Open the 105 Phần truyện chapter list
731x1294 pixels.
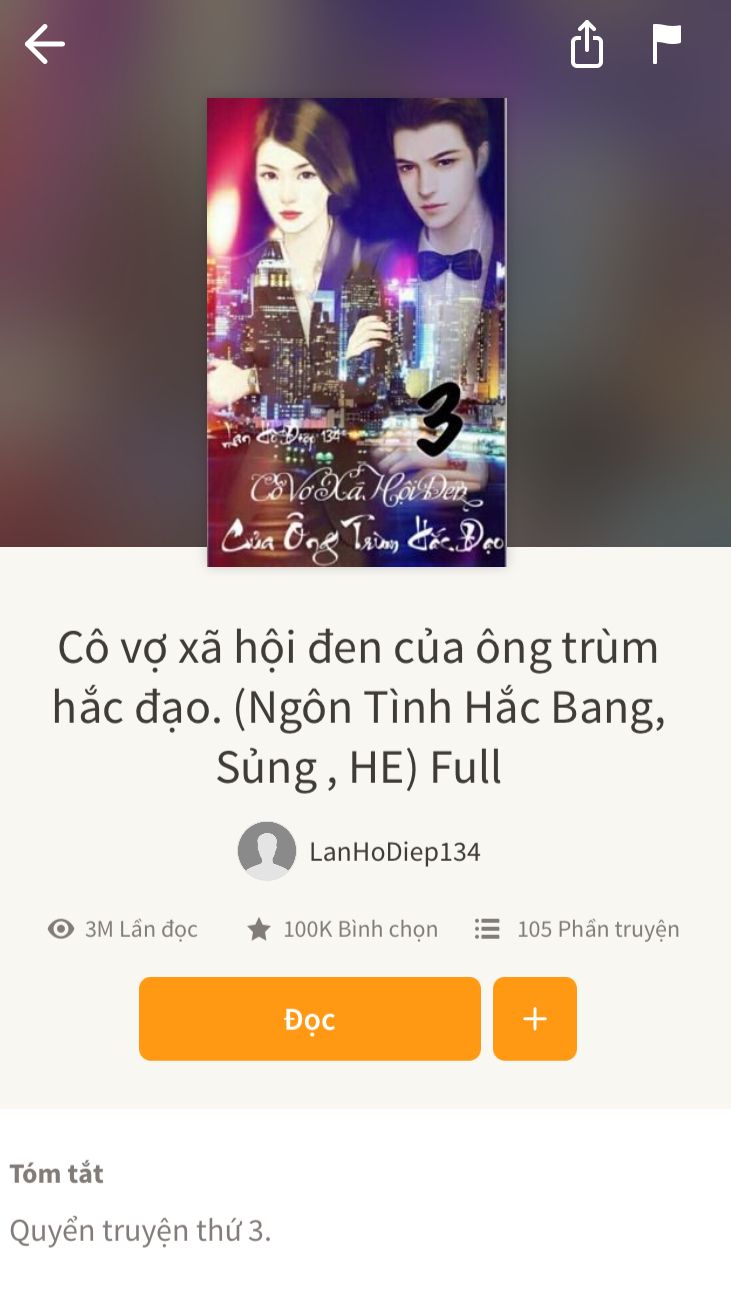click(x=577, y=929)
